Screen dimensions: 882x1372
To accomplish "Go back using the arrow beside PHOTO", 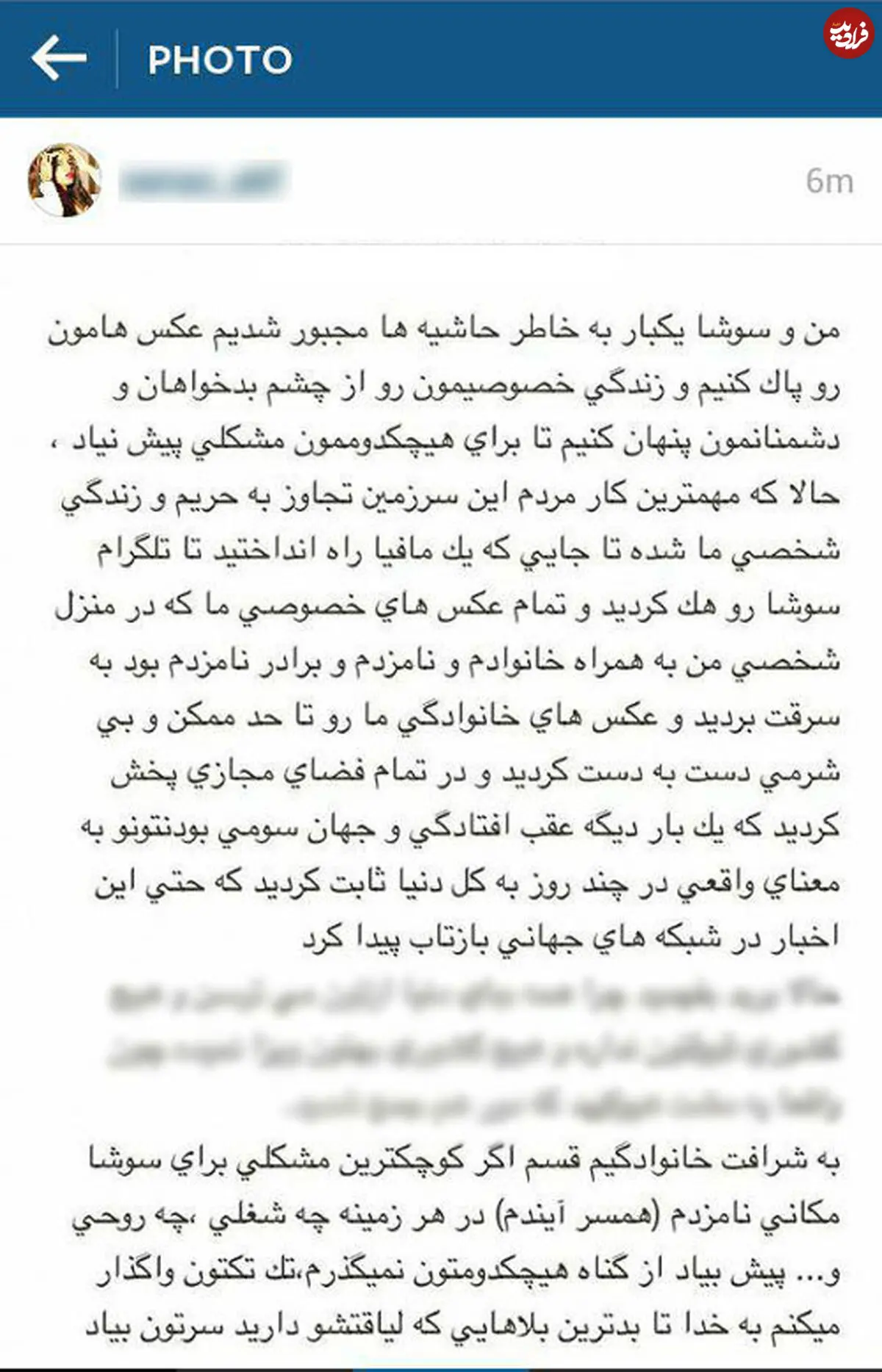I will [x=59, y=58].
